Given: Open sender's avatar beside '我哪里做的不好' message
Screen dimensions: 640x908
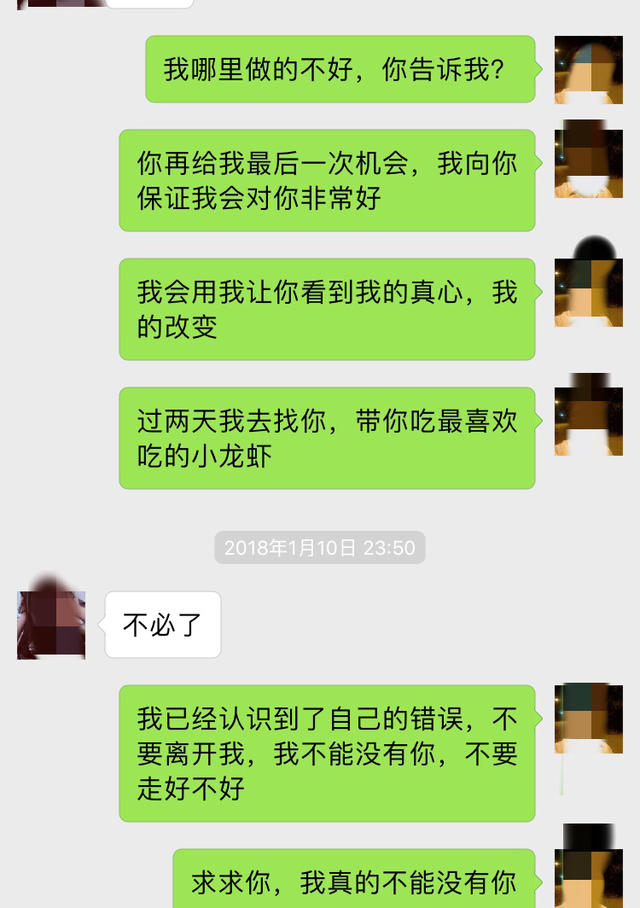Looking at the screenshot, I should [588, 70].
